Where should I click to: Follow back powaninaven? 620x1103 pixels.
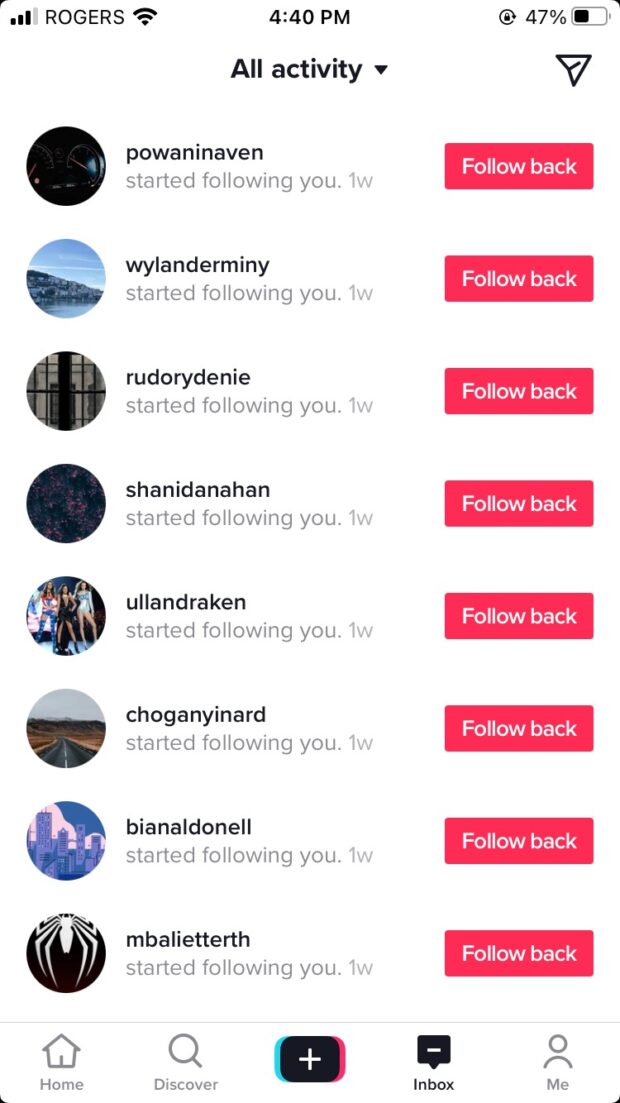(x=519, y=166)
